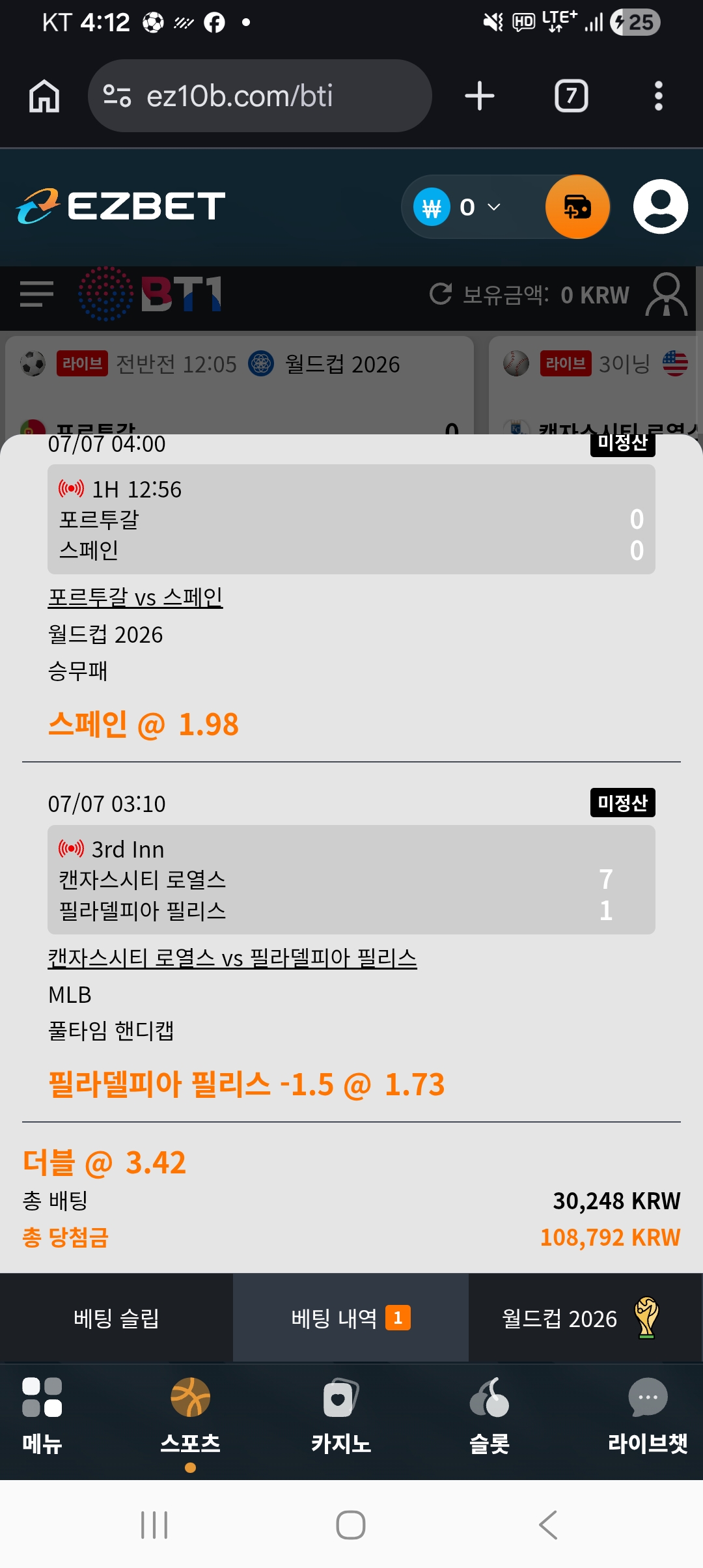Open the EZBET profile avatar
Screen dimensions: 703x1568
(661, 206)
